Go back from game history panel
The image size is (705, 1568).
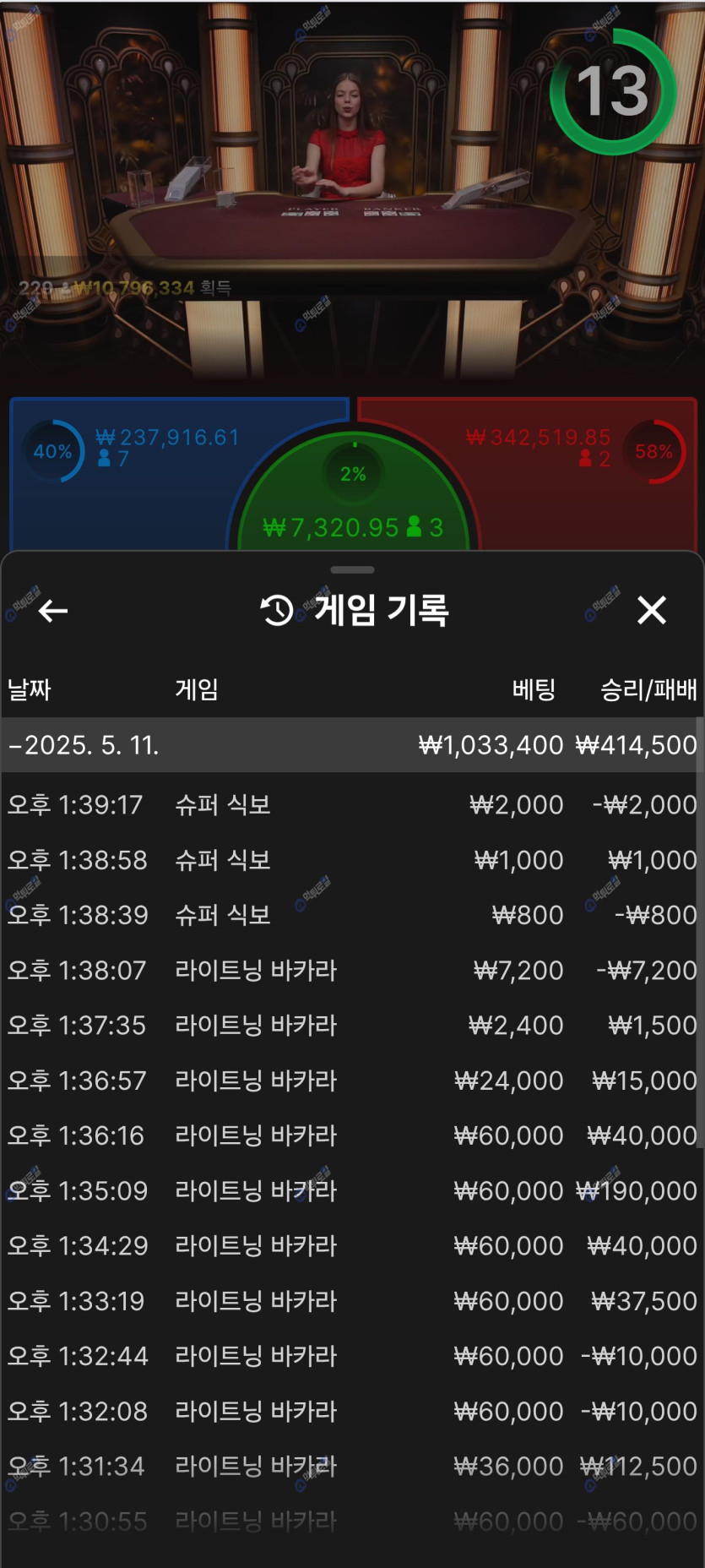tap(52, 610)
